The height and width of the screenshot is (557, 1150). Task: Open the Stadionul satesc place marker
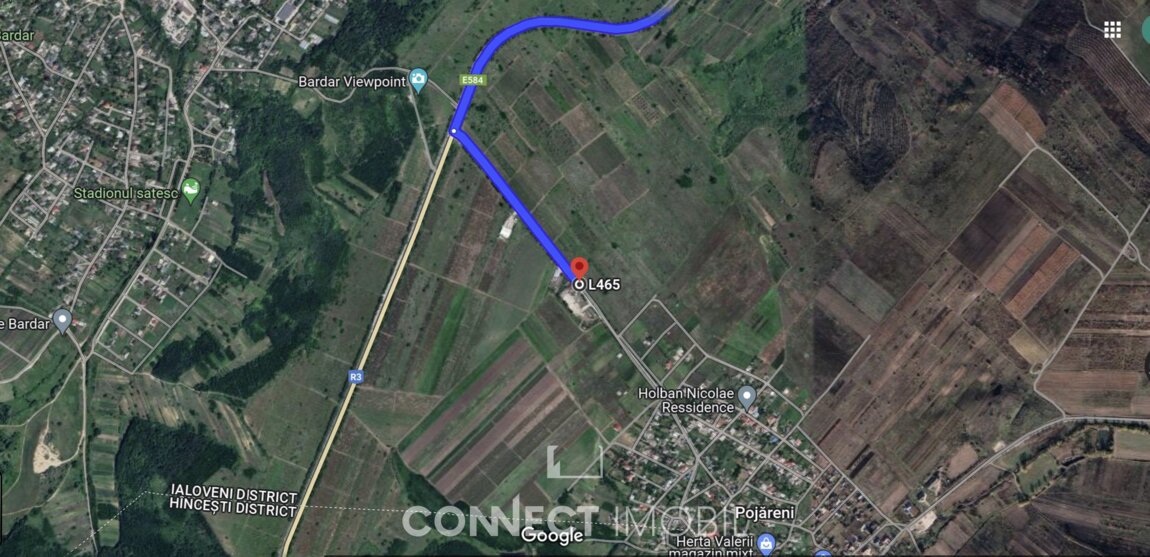(191, 190)
